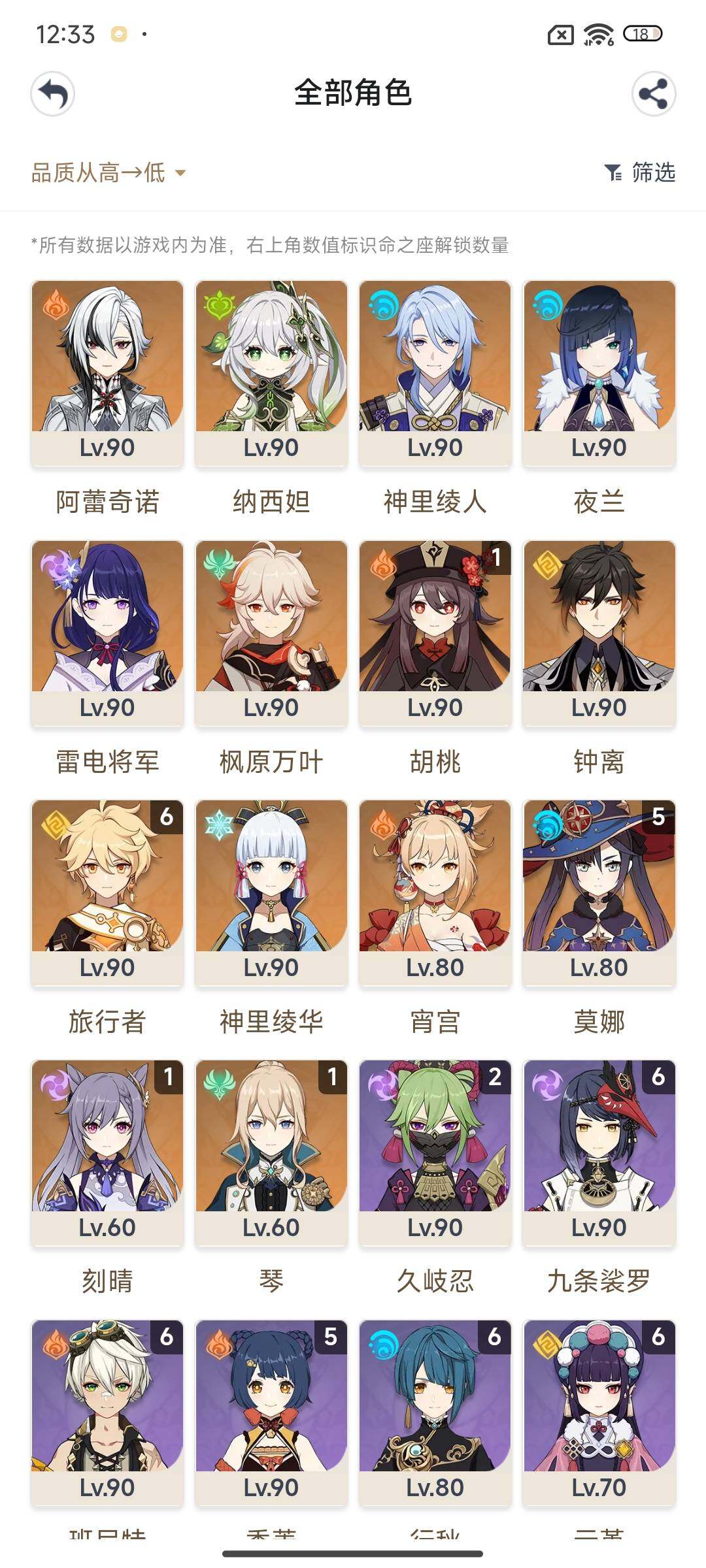Open character card 雷电将军
The height and width of the screenshot is (1568, 706).
click(x=107, y=632)
